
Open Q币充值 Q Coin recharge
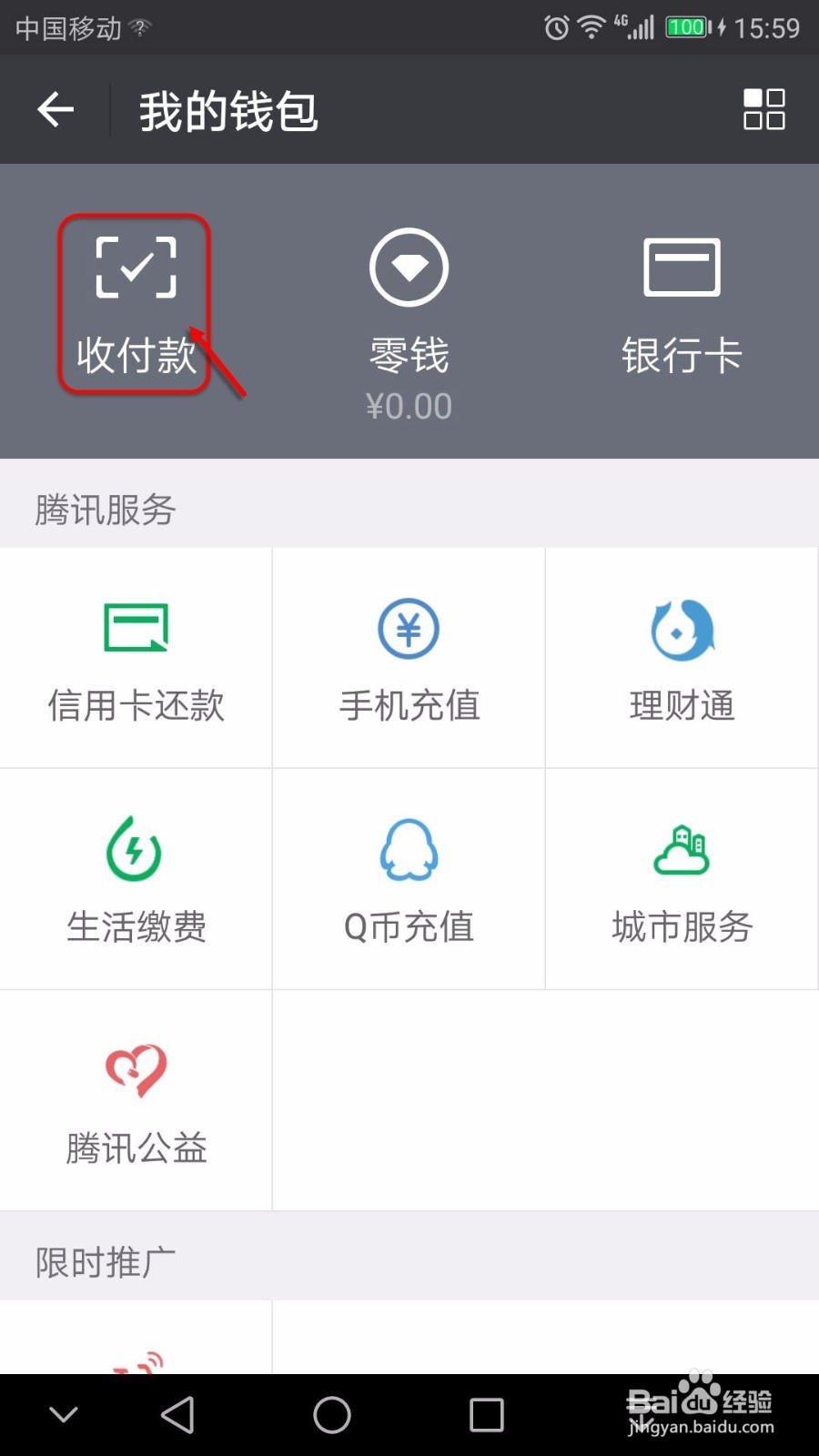pyautogui.click(x=409, y=878)
